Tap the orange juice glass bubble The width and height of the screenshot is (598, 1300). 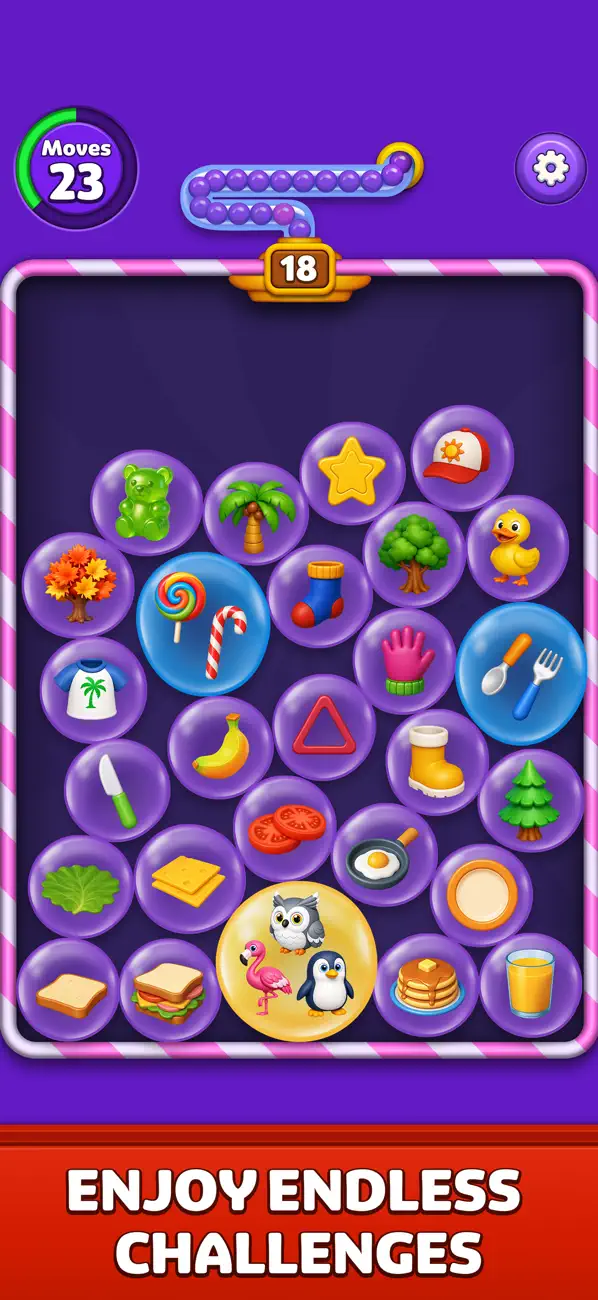point(531,985)
